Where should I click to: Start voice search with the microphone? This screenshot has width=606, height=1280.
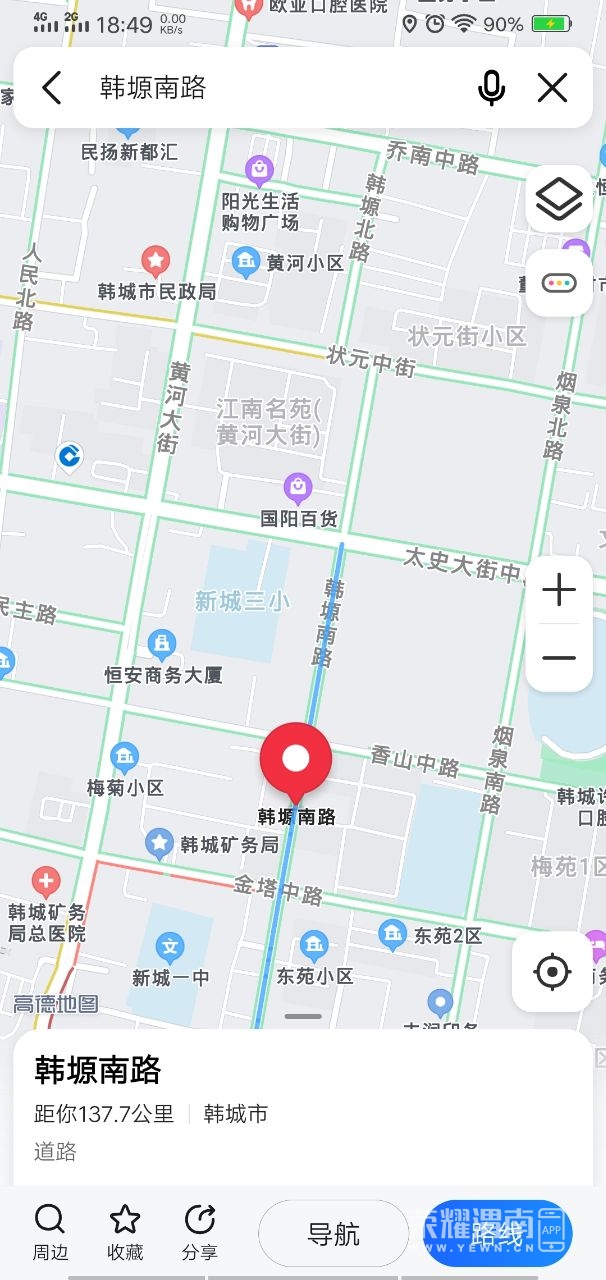coord(491,88)
